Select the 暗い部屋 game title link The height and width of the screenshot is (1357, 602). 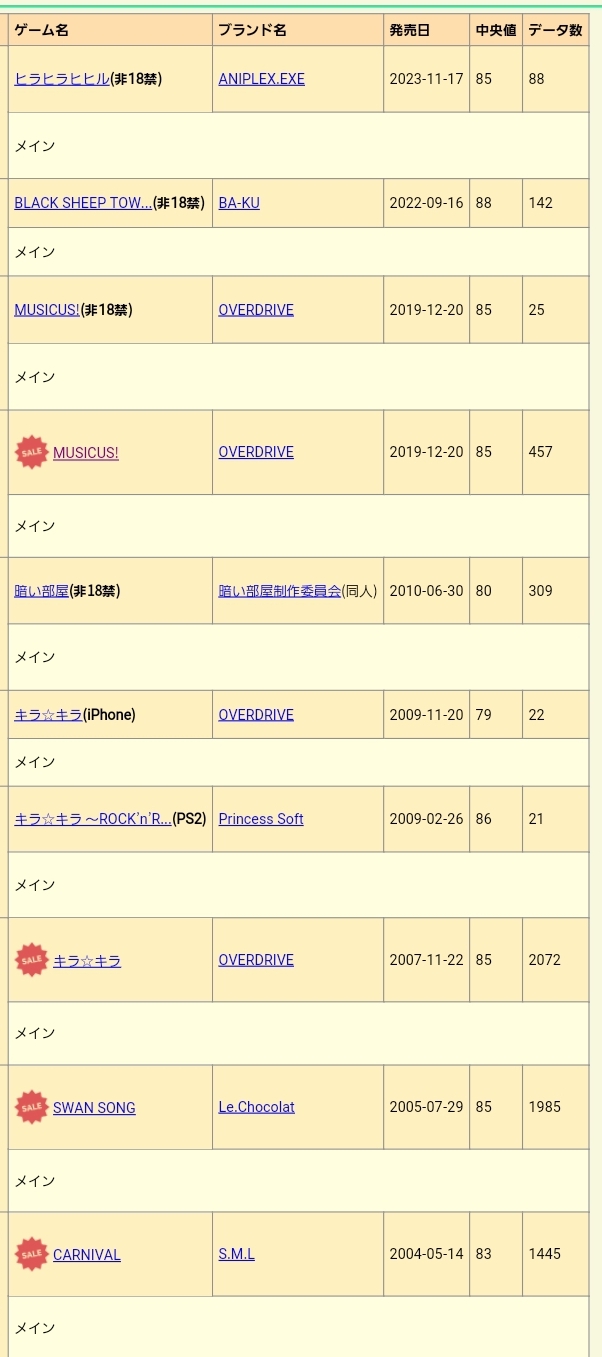pyautogui.click(x=41, y=591)
